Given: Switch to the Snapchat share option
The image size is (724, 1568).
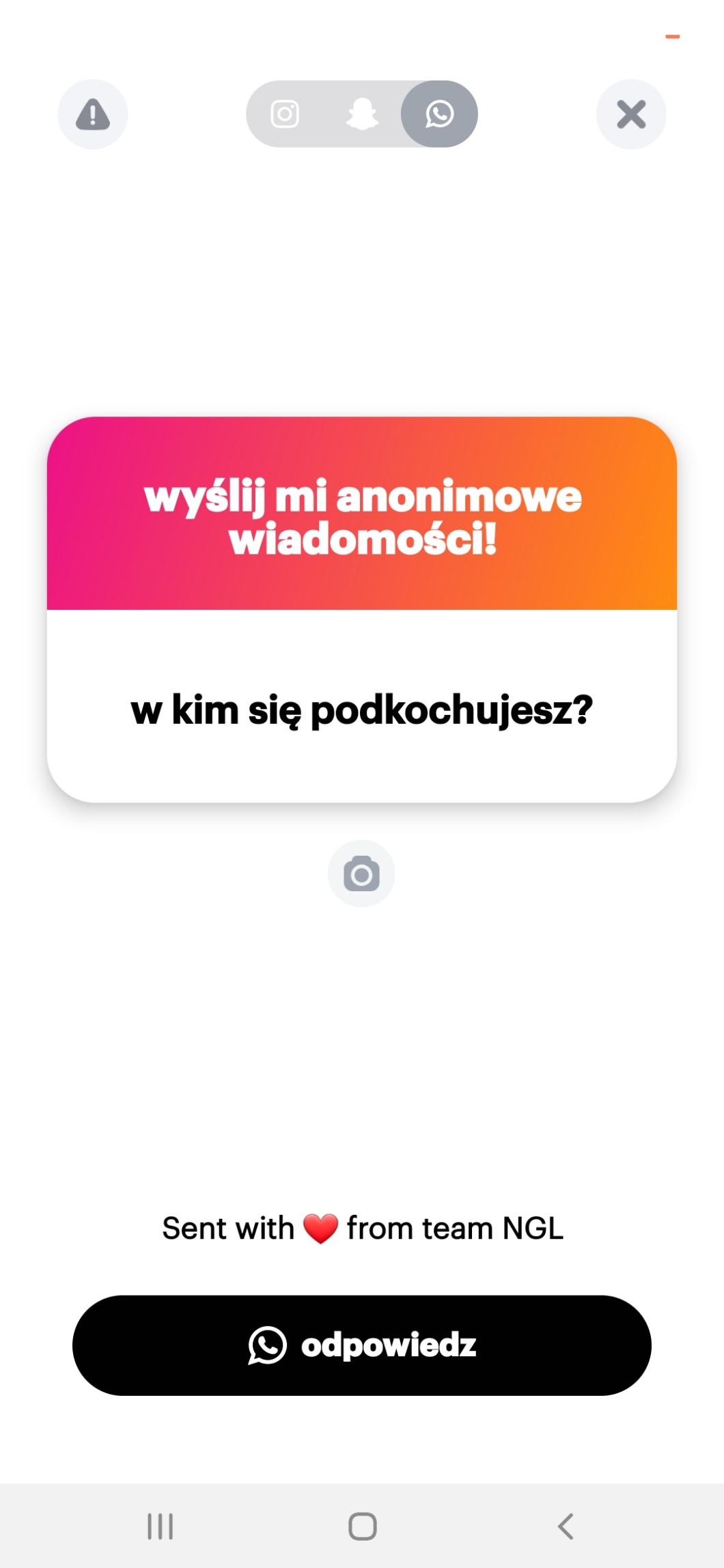Looking at the screenshot, I should tap(362, 114).
